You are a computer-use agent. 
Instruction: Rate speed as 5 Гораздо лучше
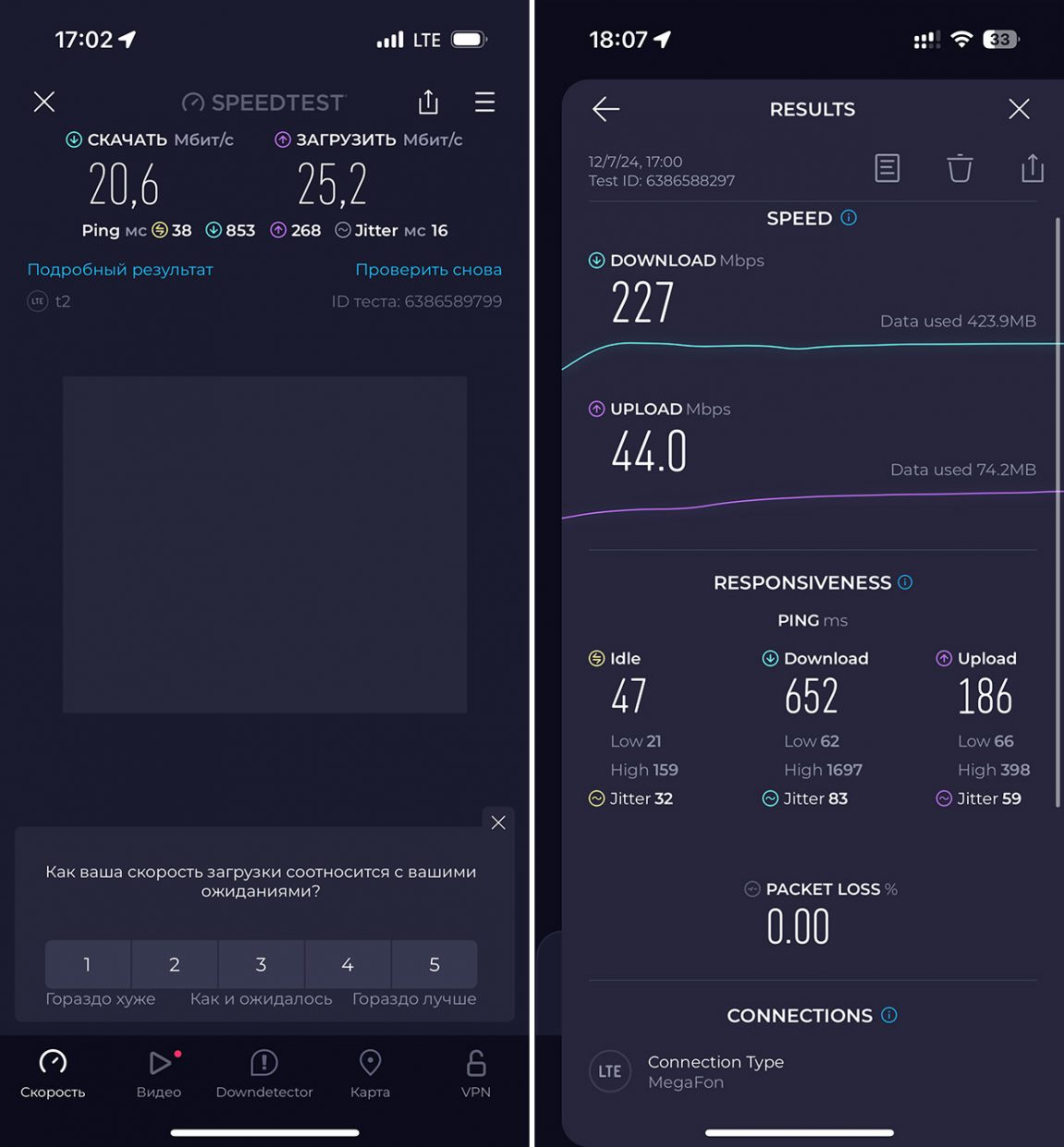434,965
